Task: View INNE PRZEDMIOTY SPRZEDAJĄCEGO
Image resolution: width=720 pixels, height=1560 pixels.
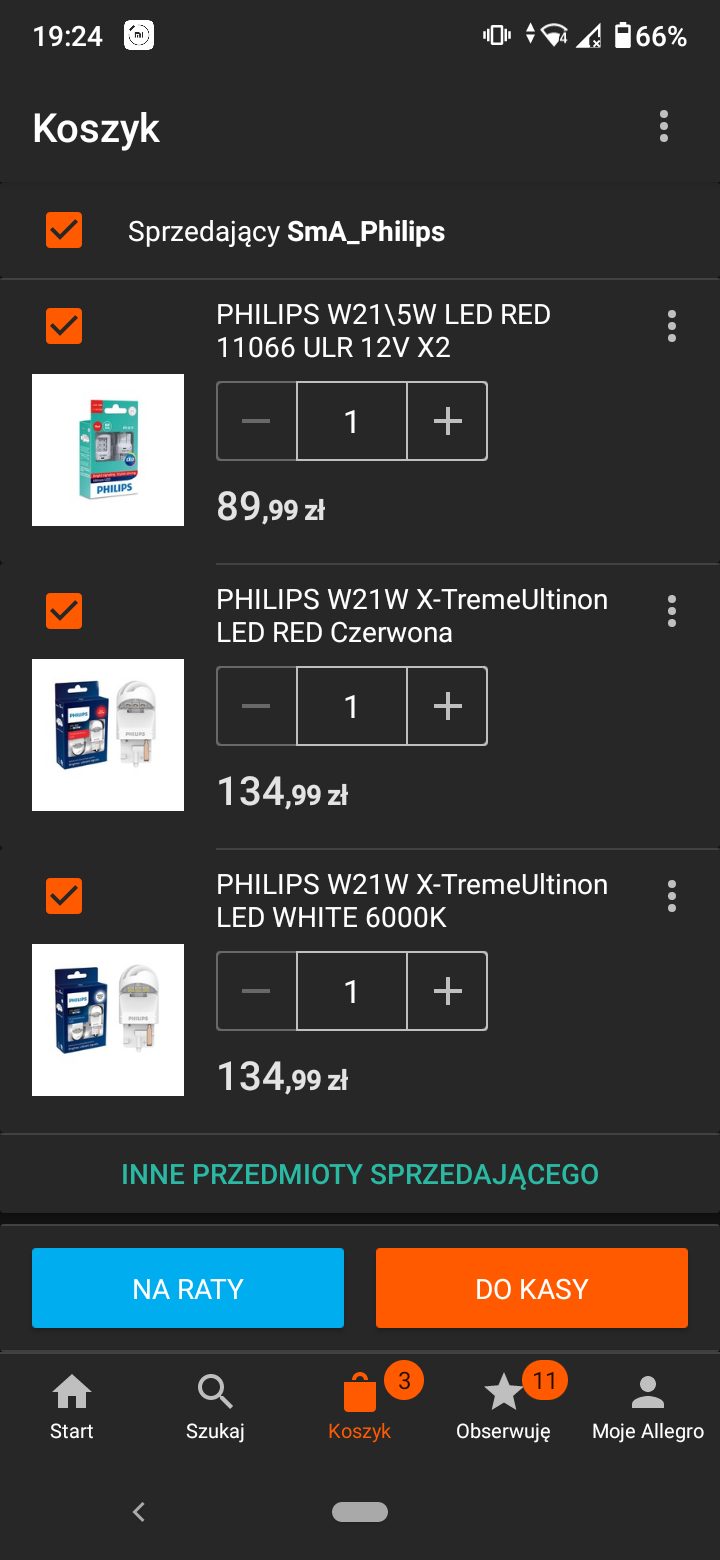Action: coord(360,1174)
